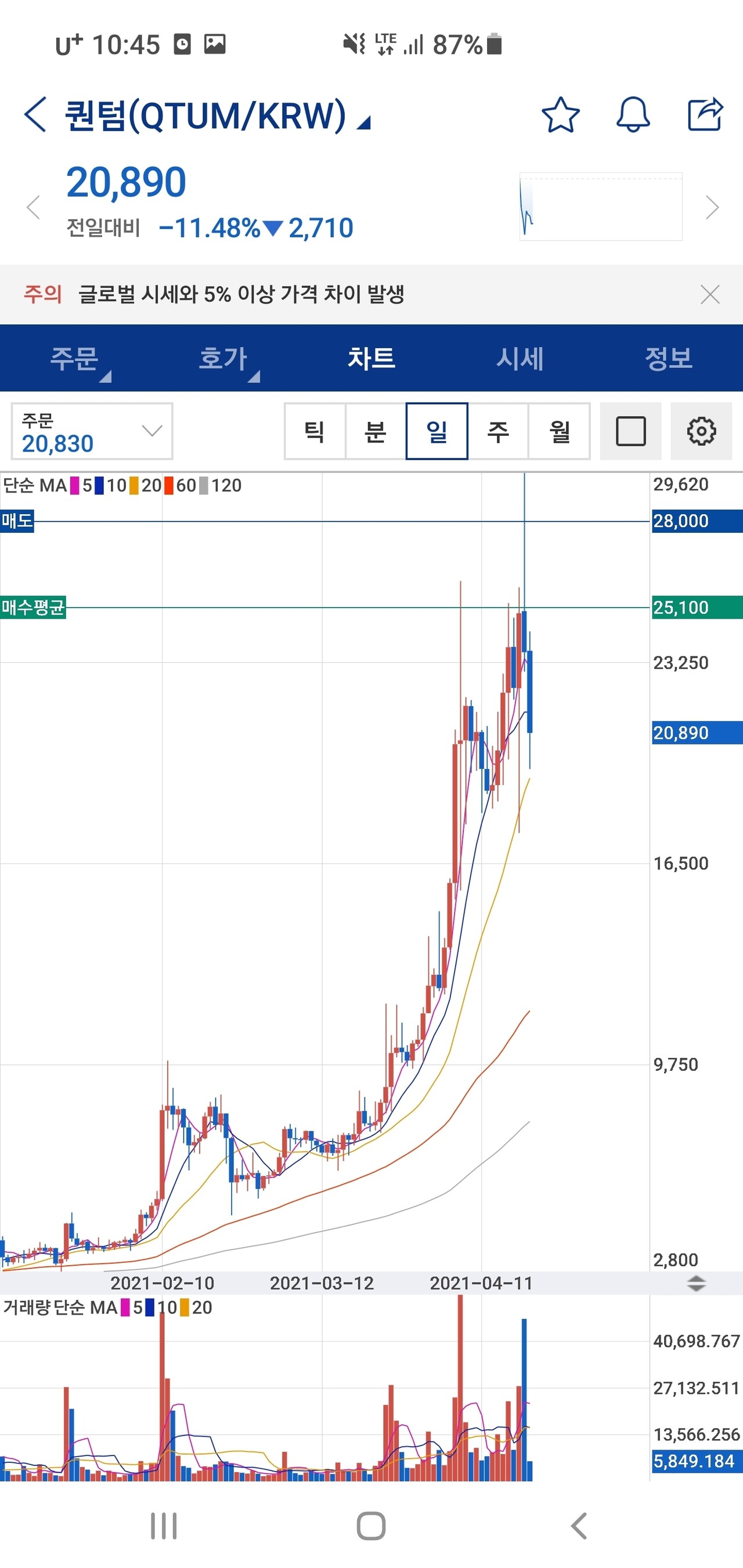Select the 틱 chart interval
This screenshot has width=743, height=1568.
coord(315,432)
